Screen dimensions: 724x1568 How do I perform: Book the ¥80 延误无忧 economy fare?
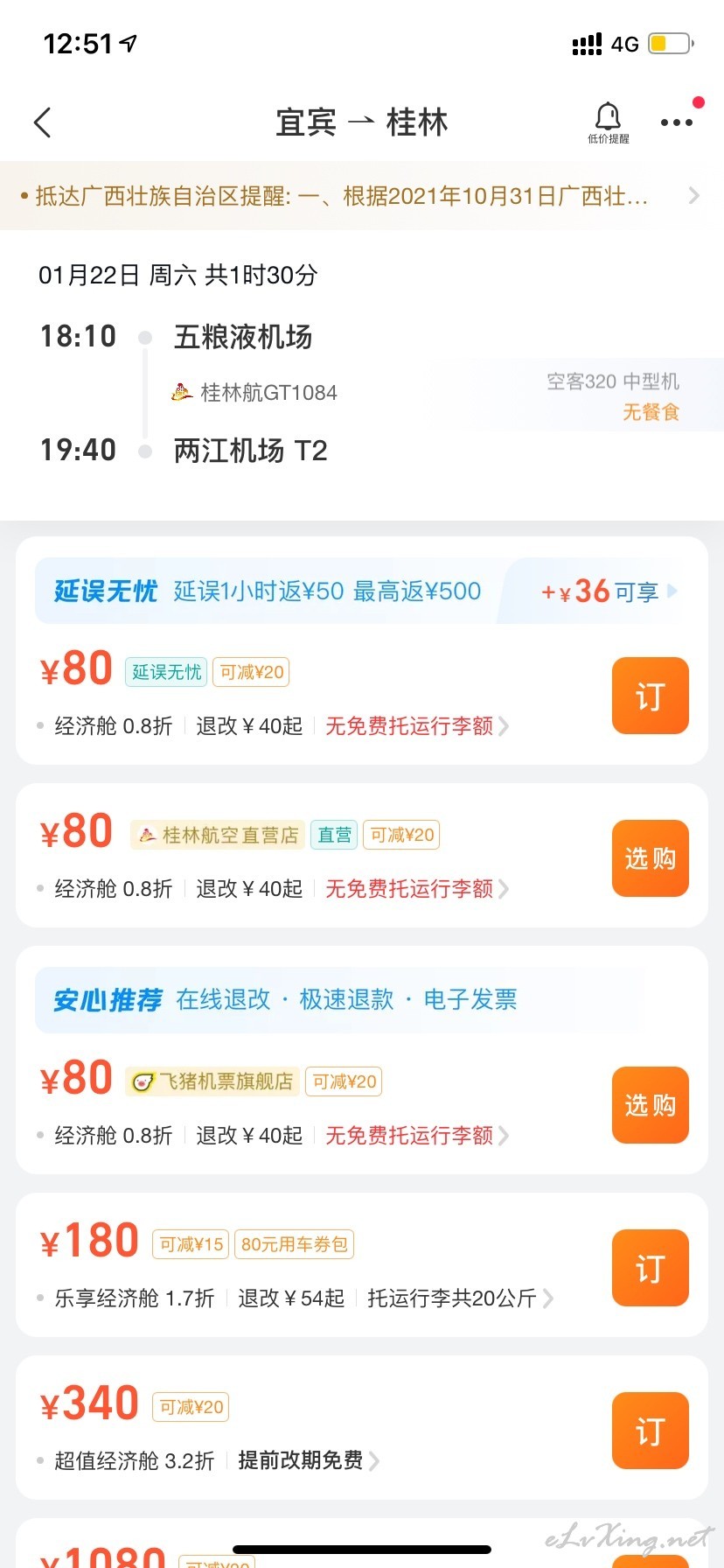pyautogui.click(x=651, y=696)
